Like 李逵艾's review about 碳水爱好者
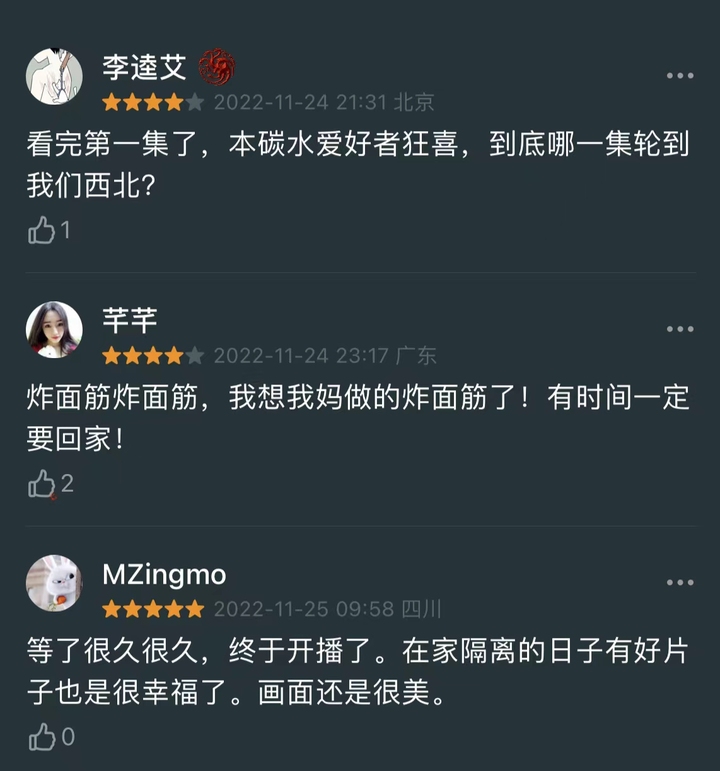The width and height of the screenshot is (720, 771). coord(42,231)
